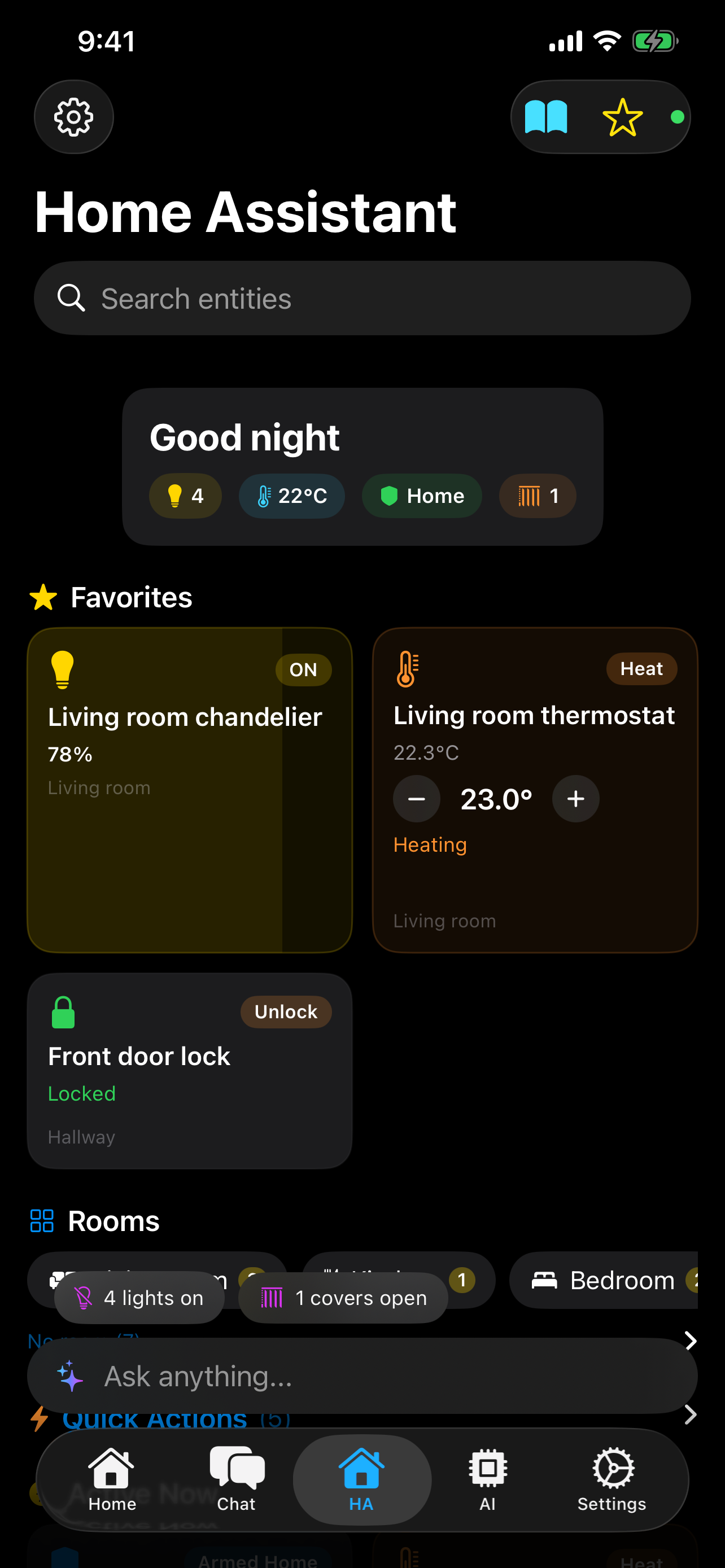Image resolution: width=725 pixels, height=1568 pixels.
Task: Open the settings gear icon
Action: coord(73,117)
